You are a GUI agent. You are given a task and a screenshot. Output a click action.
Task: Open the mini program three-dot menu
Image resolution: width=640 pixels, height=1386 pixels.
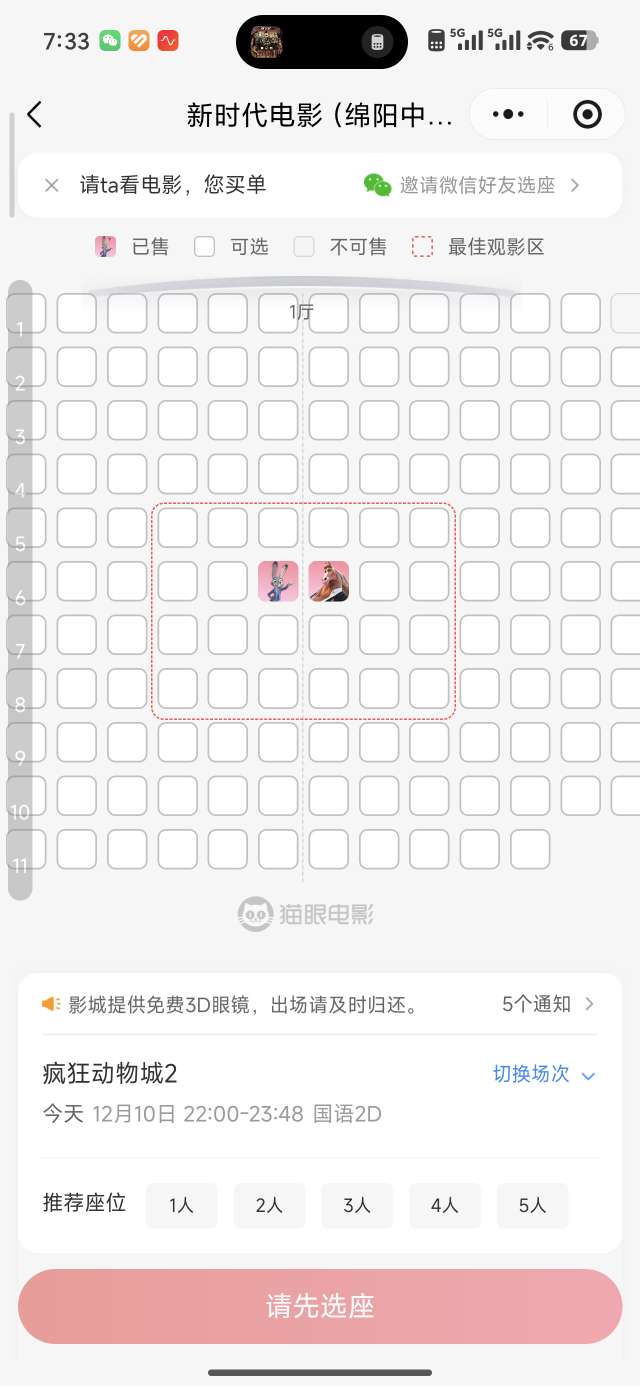click(x=508, y=115)
